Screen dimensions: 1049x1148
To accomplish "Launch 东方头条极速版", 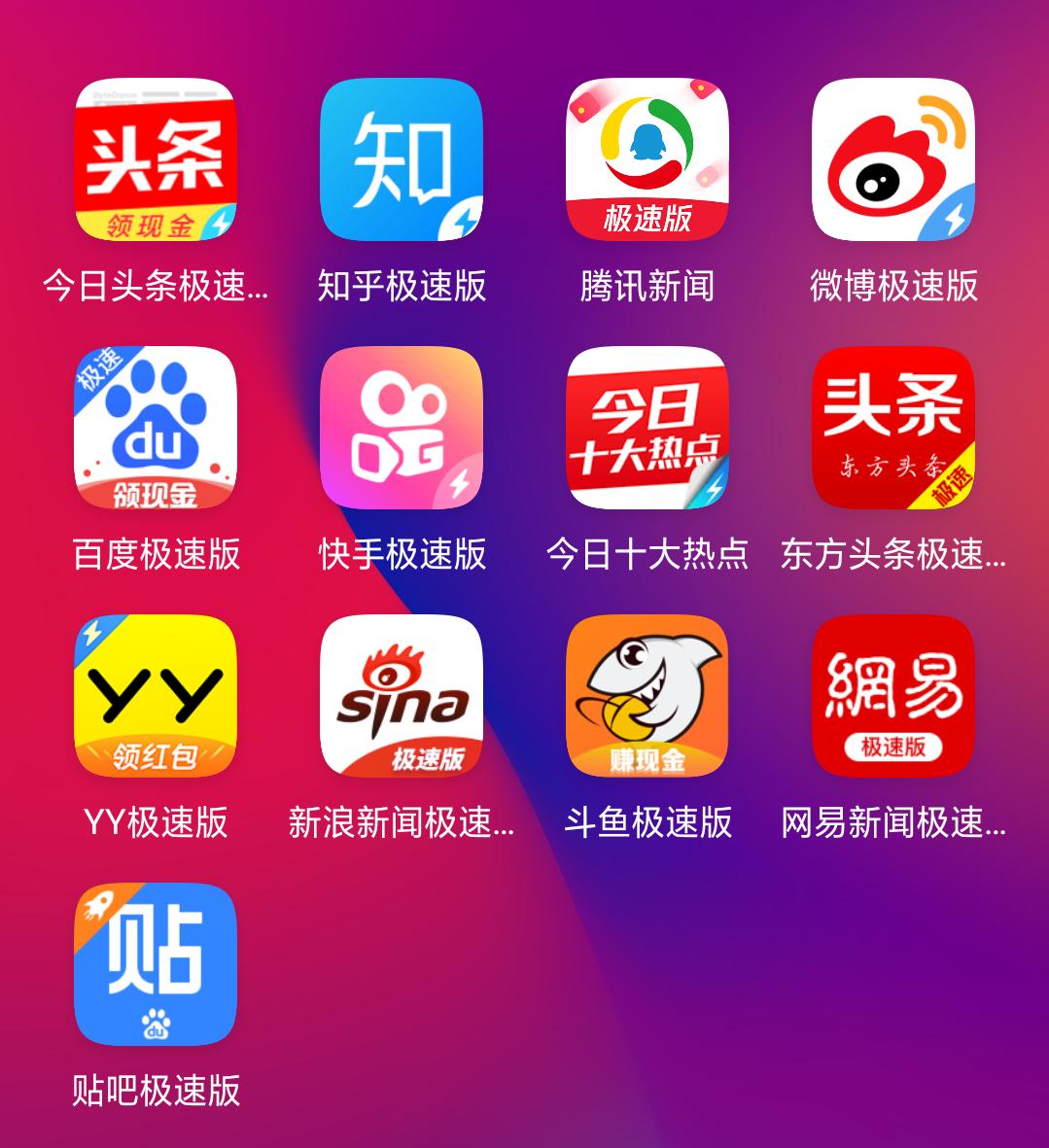I will 892,429.
